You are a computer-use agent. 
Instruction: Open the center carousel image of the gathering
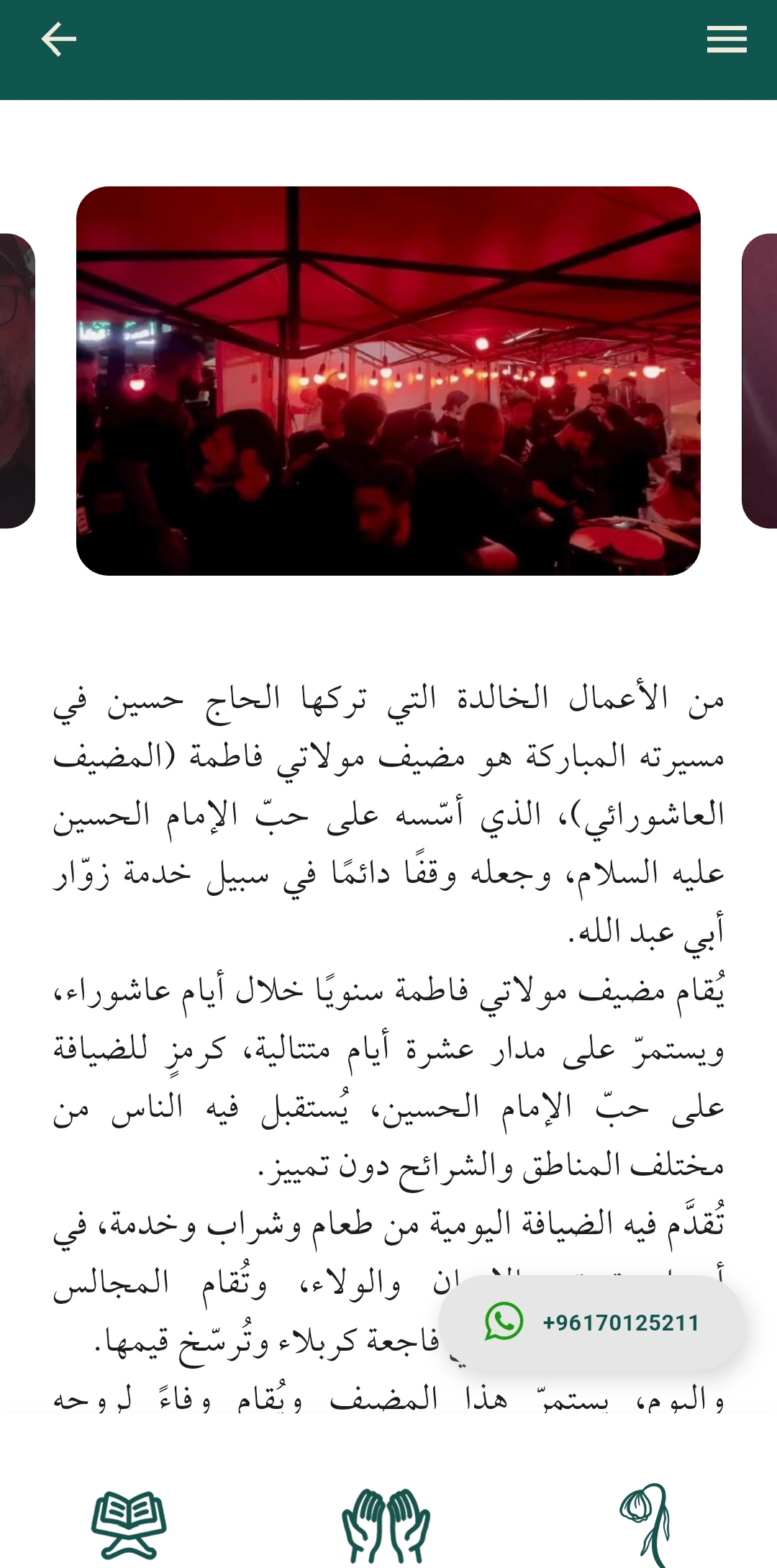point(388,381)
